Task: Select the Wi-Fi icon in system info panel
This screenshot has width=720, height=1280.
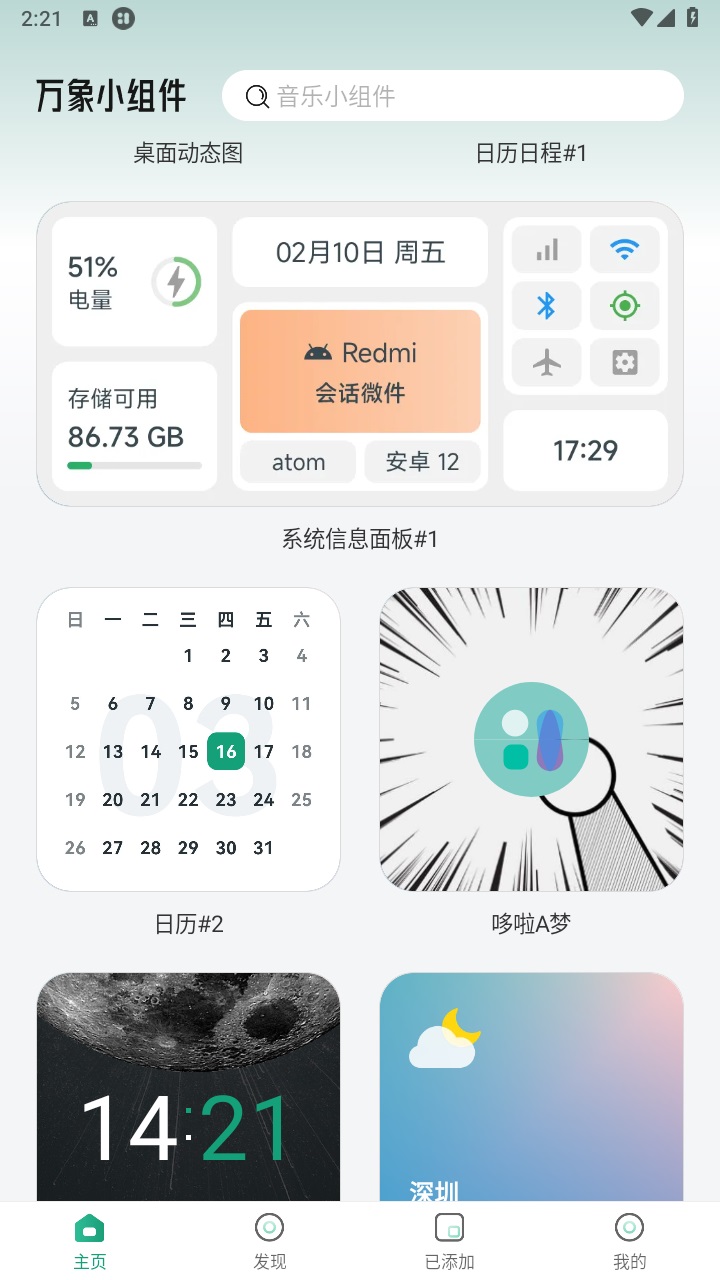Action: (x=624, y=249)
